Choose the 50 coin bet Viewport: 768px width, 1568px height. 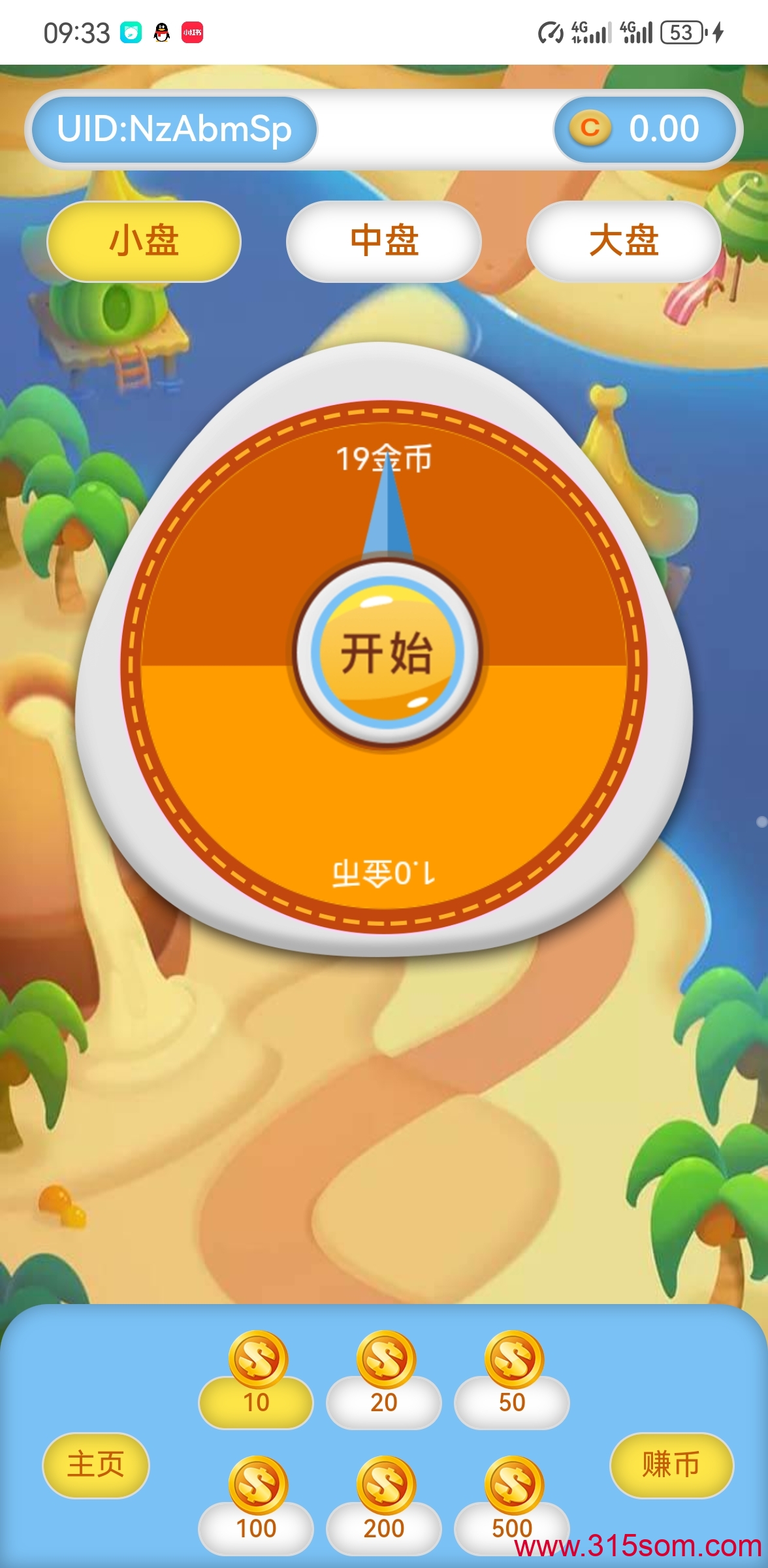pyautogui.click(x=512, y=1379)
